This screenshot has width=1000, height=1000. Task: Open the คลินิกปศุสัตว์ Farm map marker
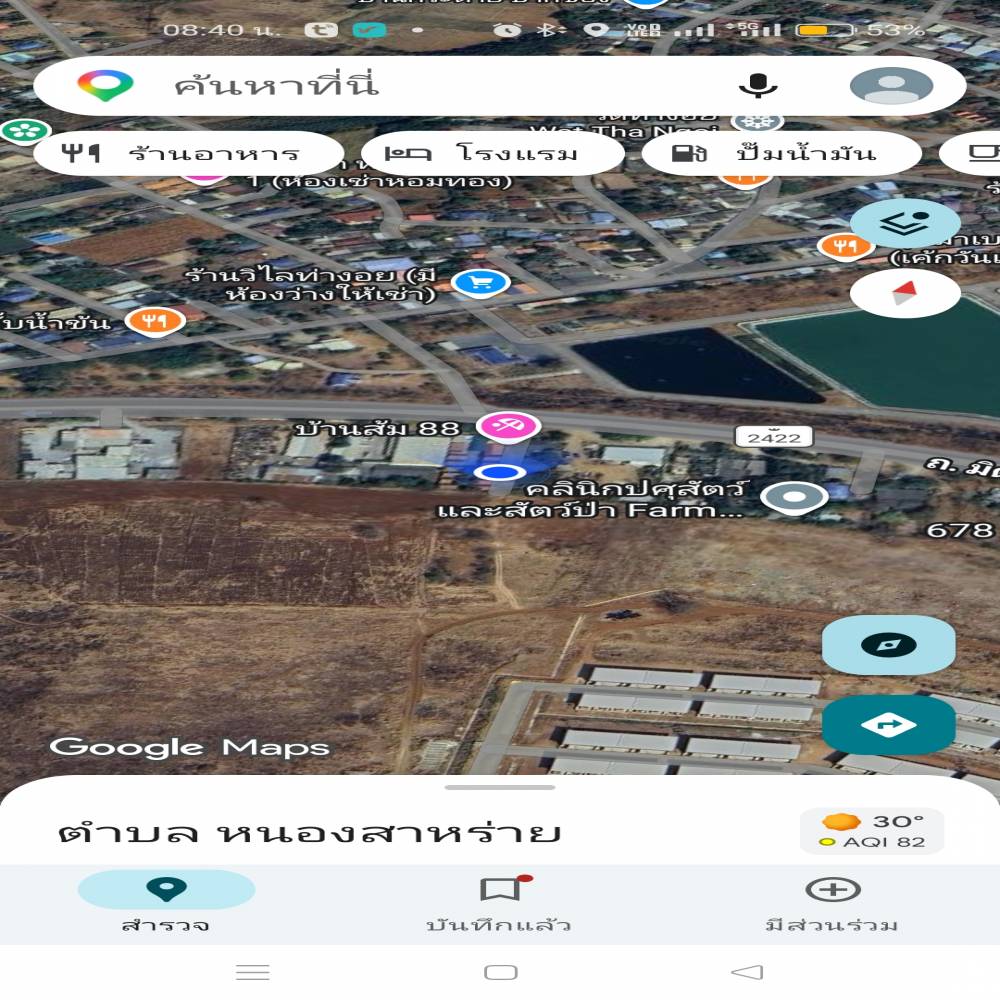click(x=794, y=496)
